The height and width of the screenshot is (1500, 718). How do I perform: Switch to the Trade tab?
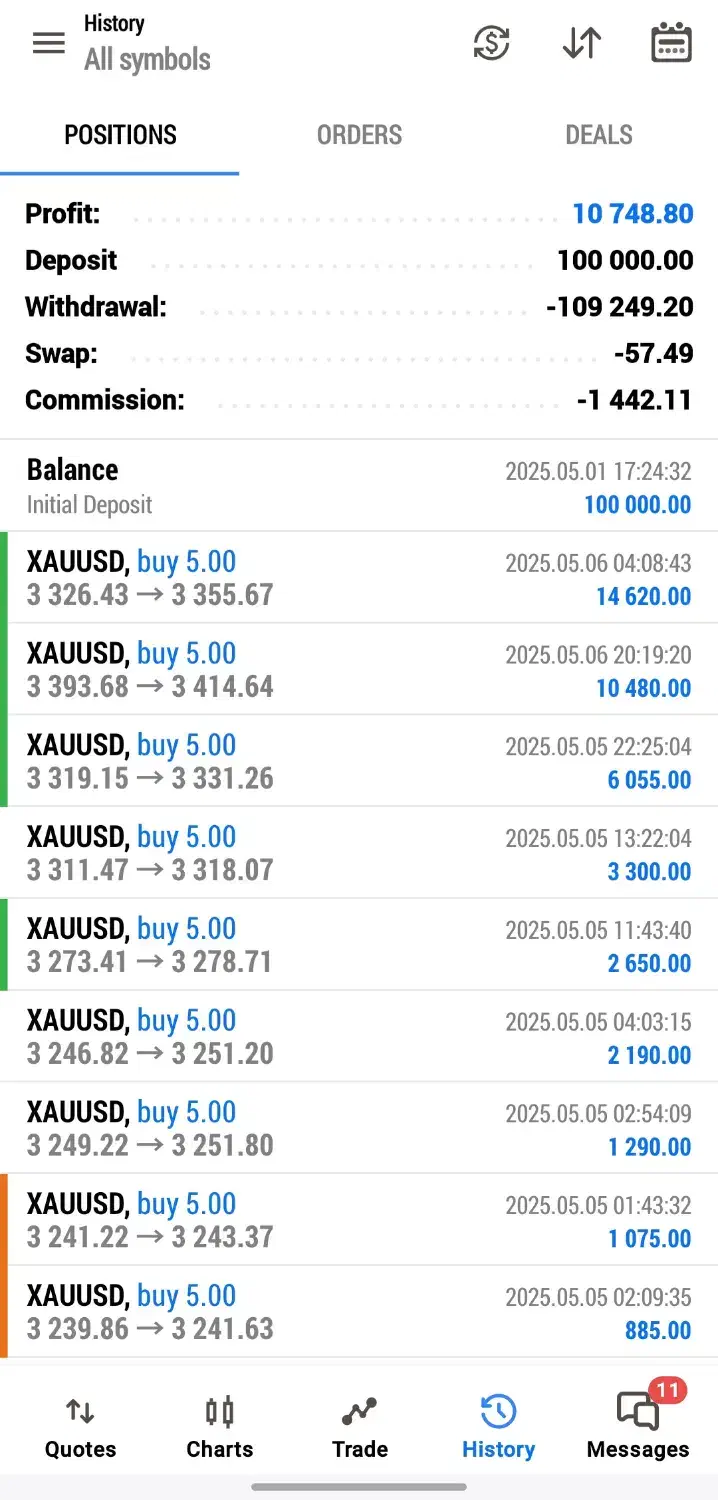pos(360,1428)
